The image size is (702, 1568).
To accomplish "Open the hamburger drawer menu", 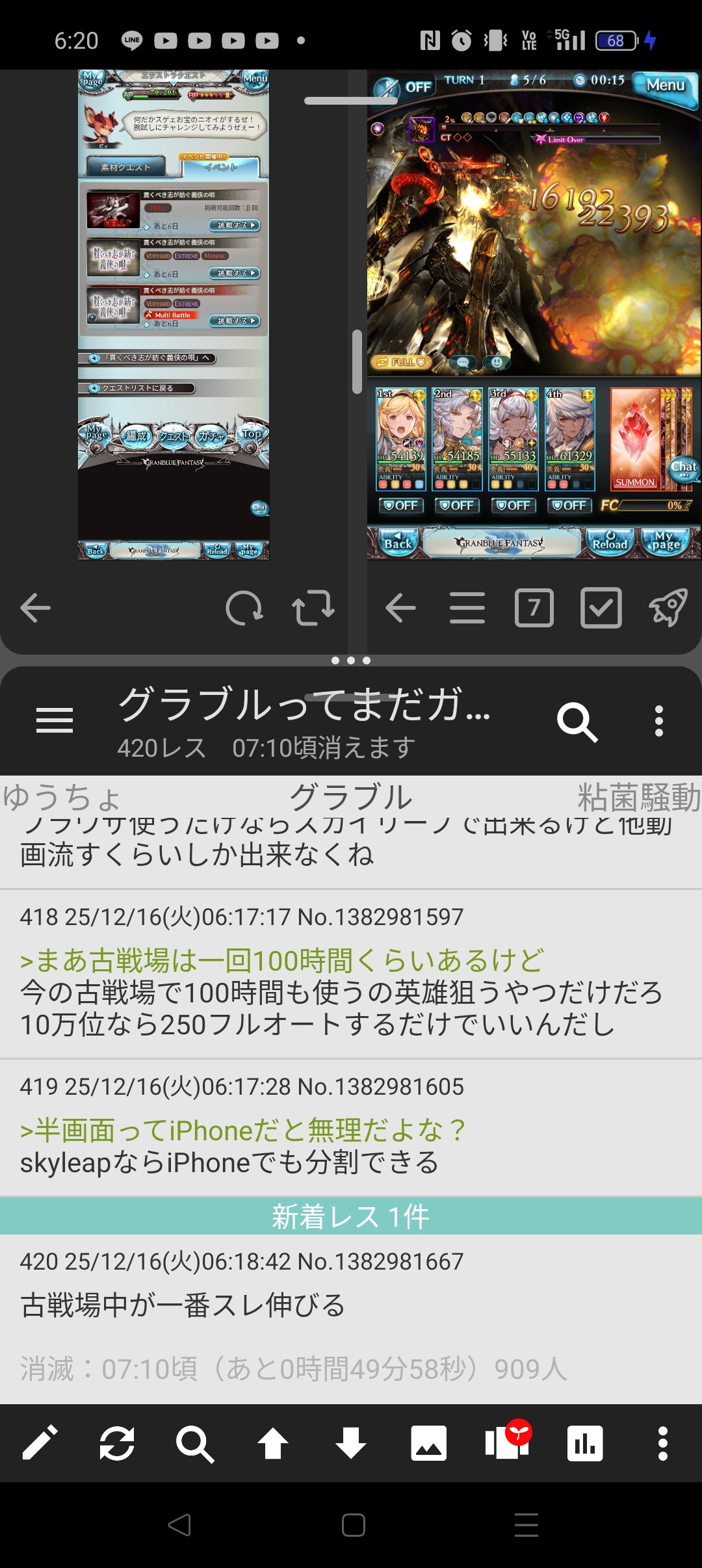I will 55,720.
